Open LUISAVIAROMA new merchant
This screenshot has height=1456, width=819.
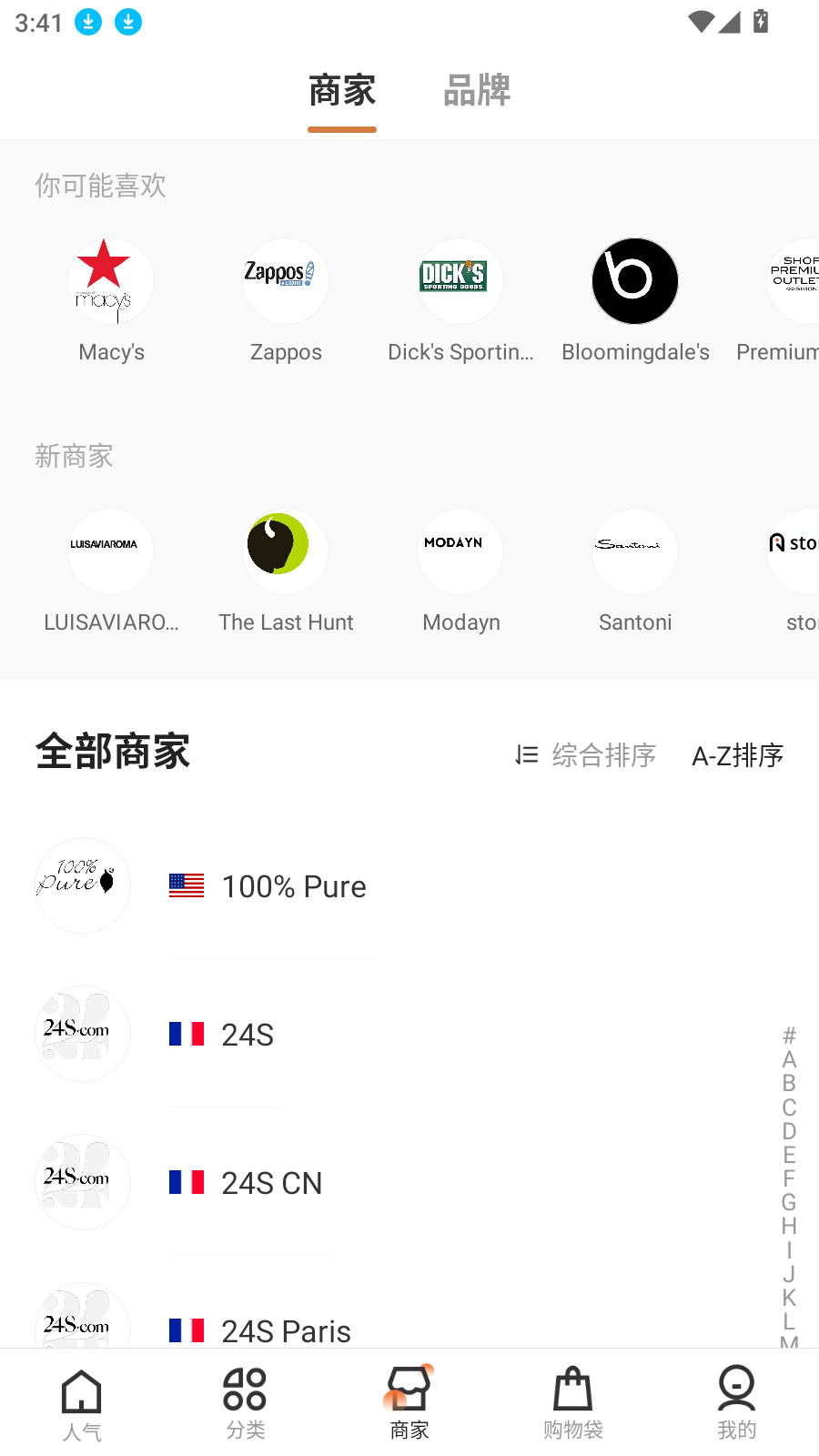[x=111, y=571]
